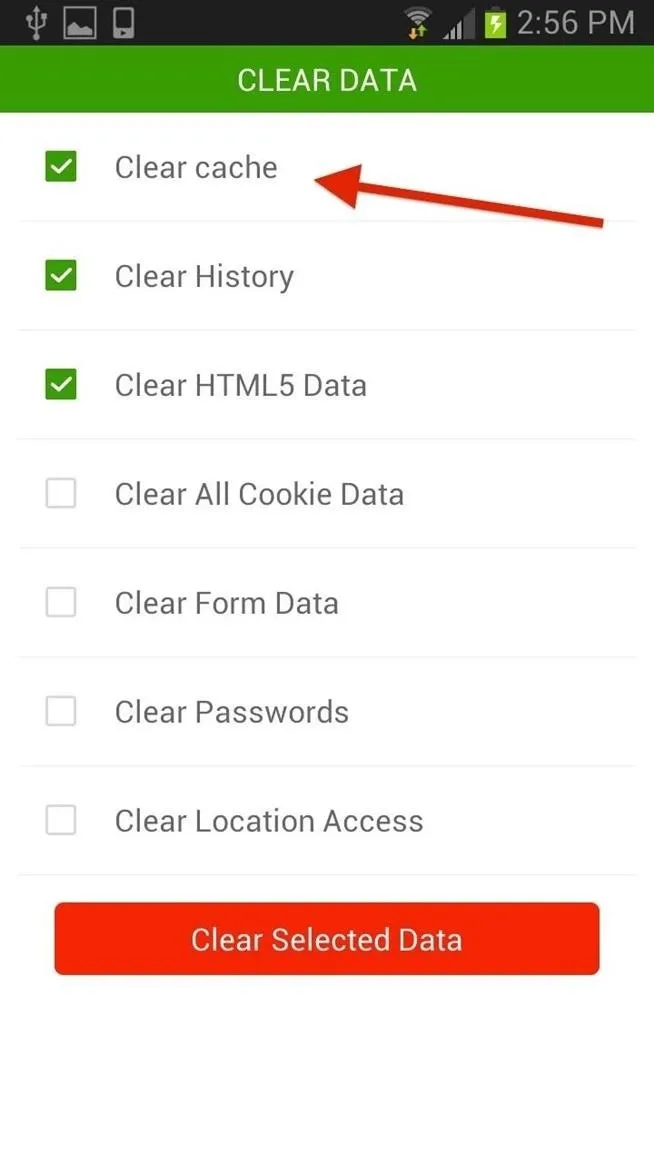Tap Clear Selected Data button

[x=327, y=939]
